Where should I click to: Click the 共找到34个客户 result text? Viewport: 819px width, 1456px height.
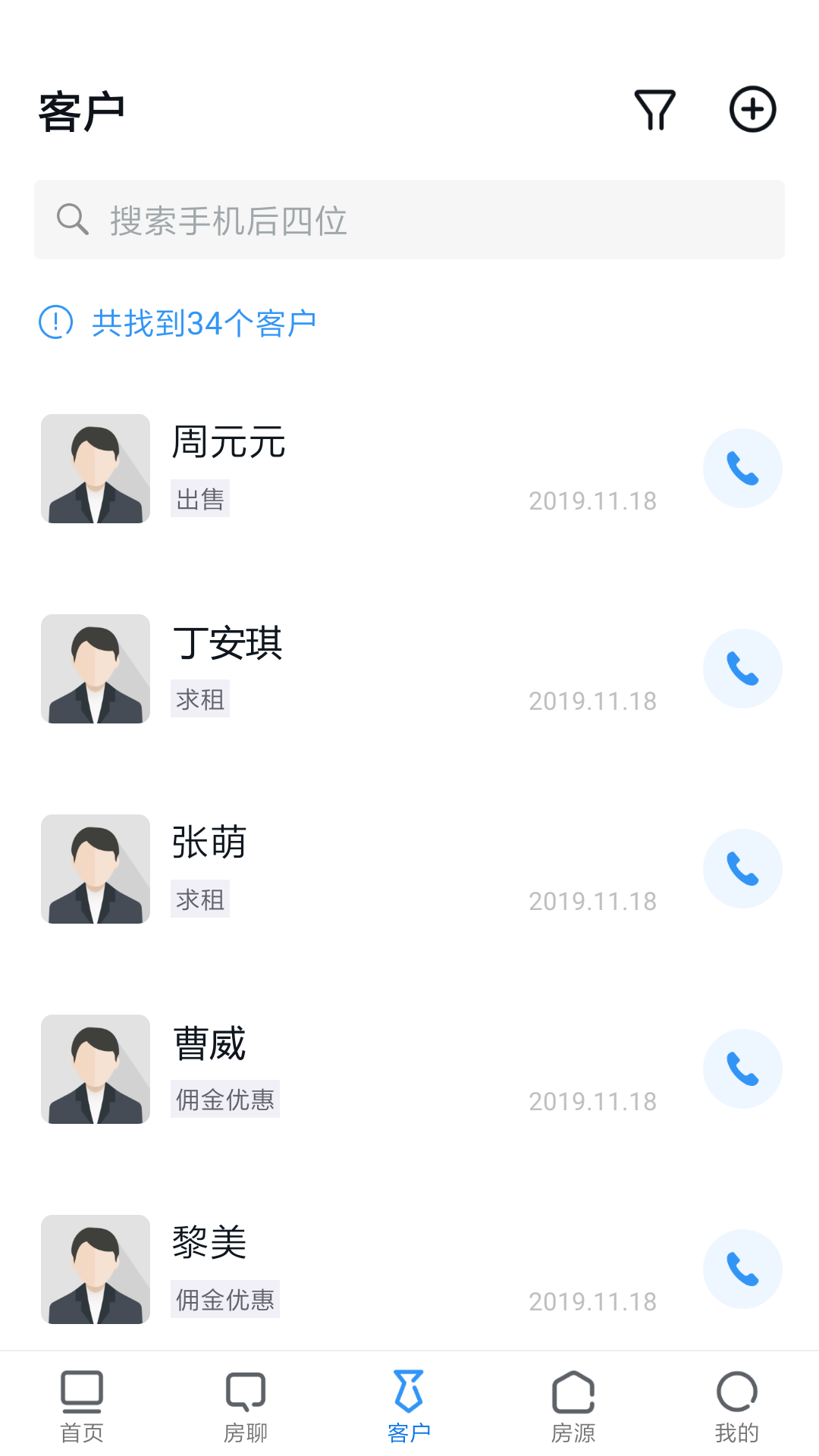[x=203, y=322]
